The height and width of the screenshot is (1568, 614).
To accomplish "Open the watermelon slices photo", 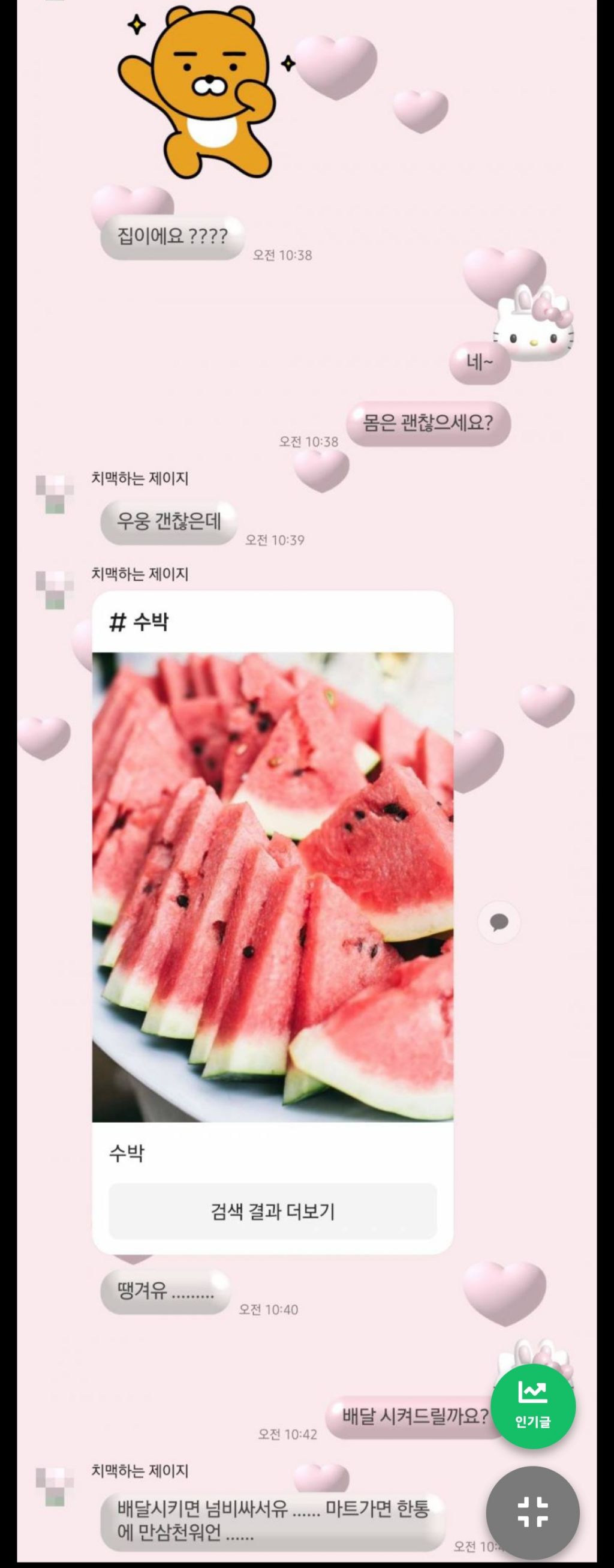I will pyautogui.click(x=273, y=883).
